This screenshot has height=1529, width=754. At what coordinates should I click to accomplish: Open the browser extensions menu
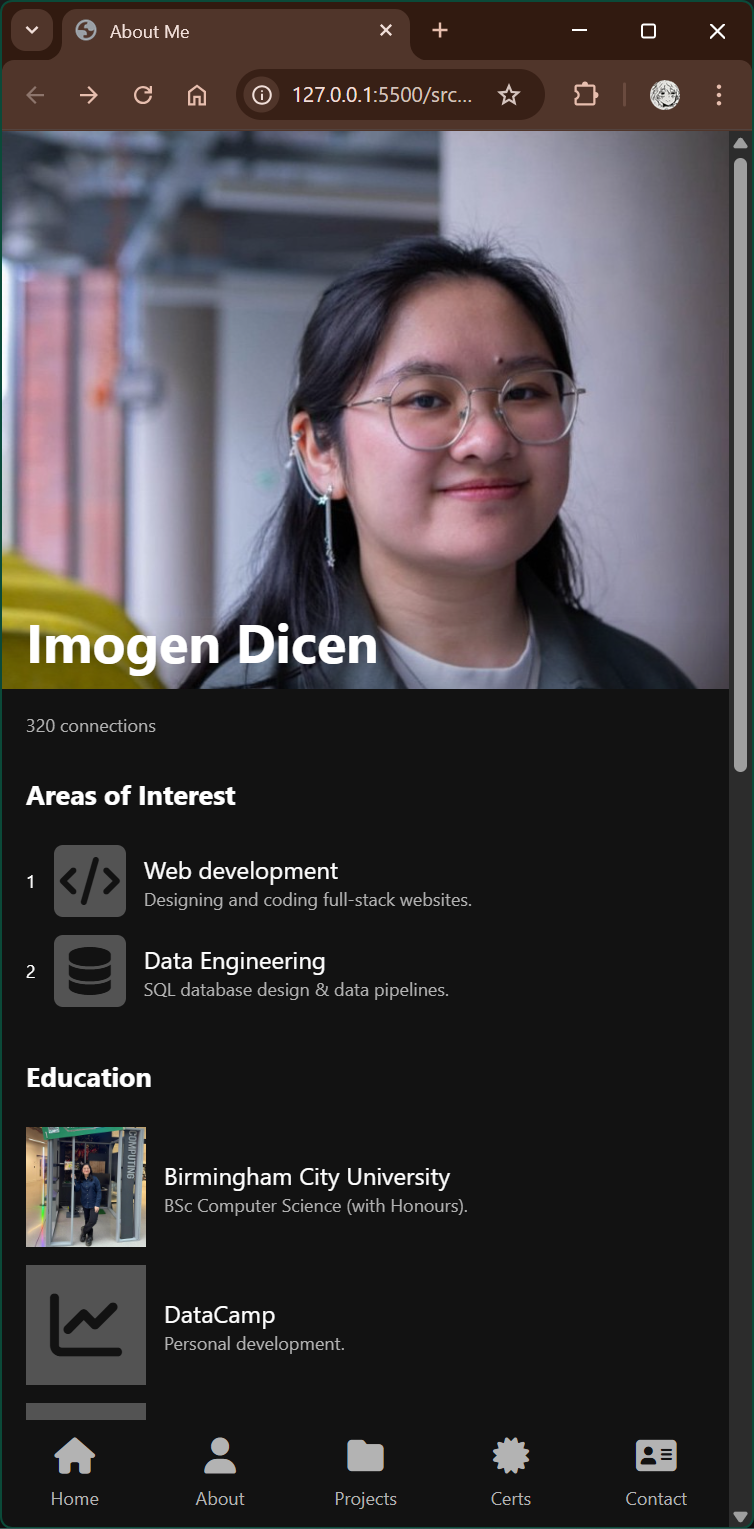[x=585, y=95]
